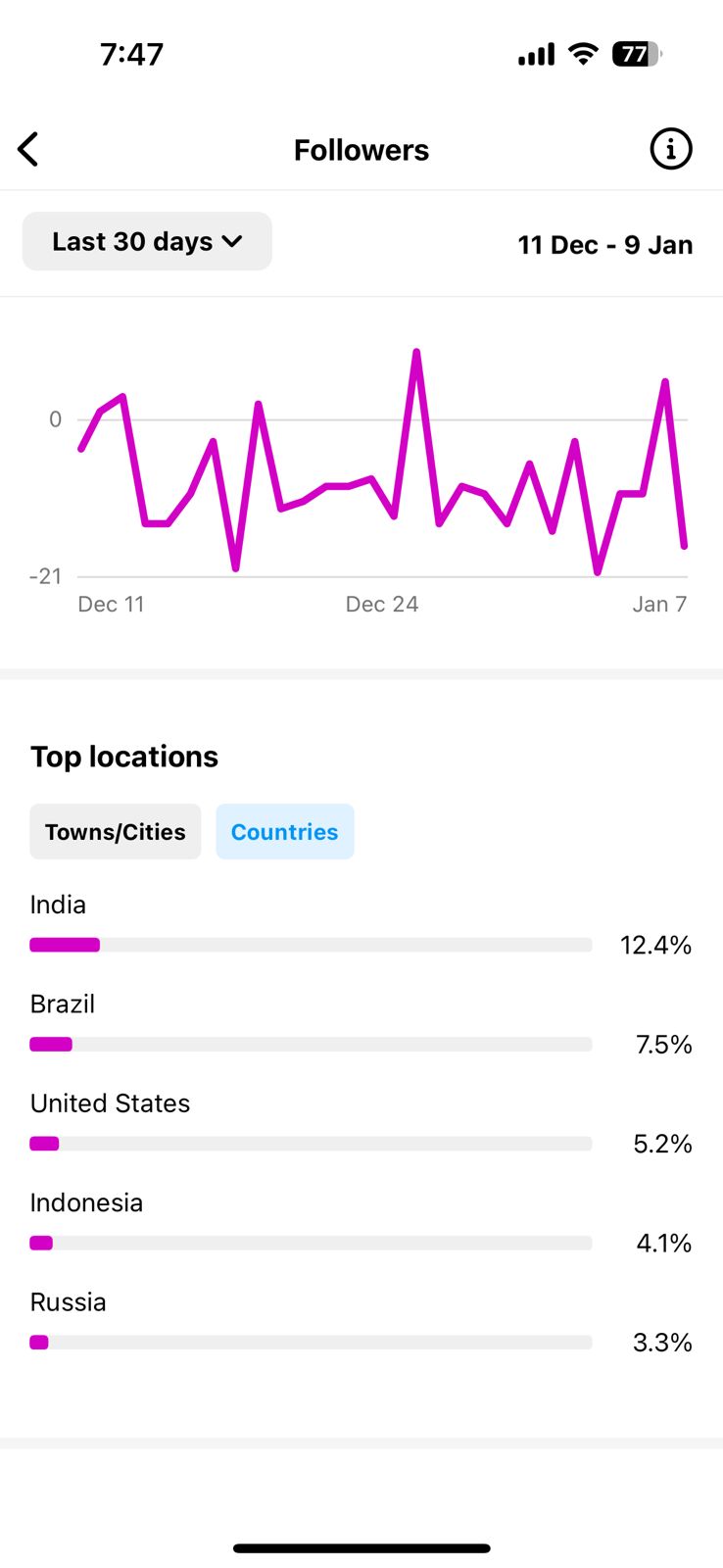Viewport: 723px width, 1568px height.
Task: Go back using the back arrow
Action: click(x=28, y=150)
